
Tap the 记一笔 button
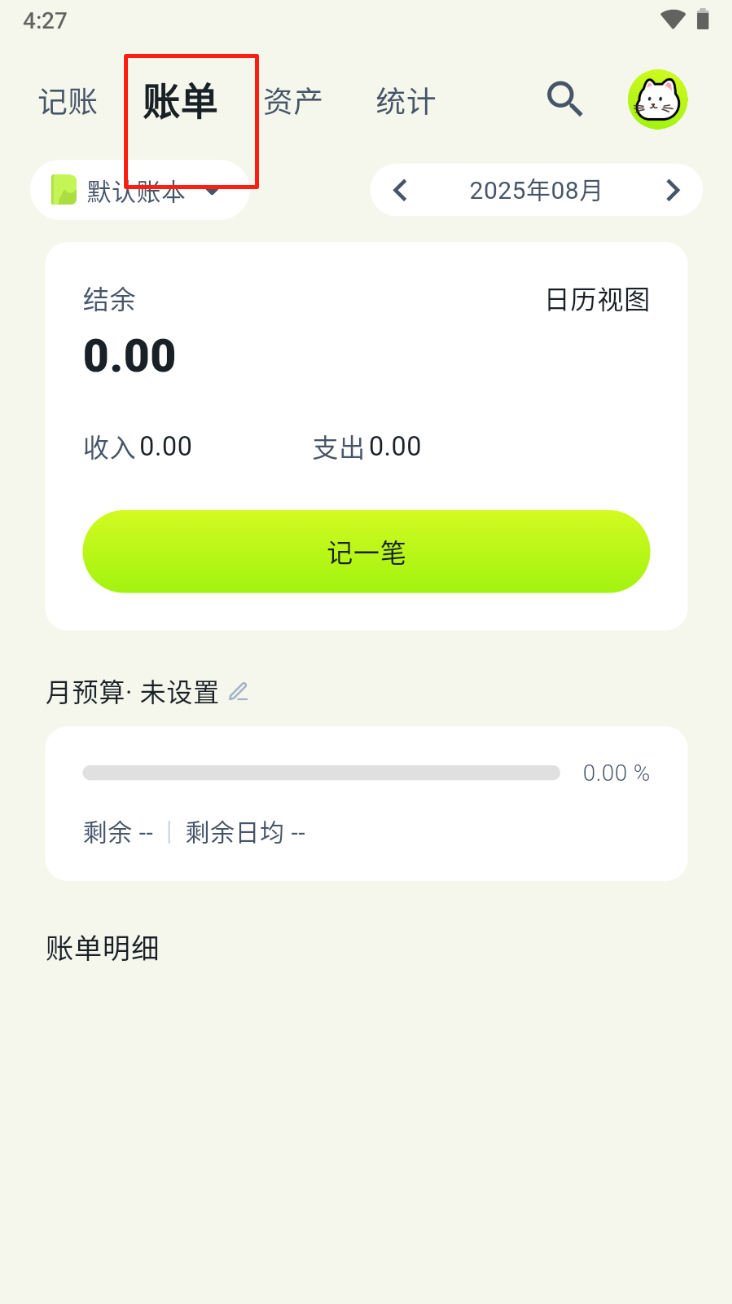[x=366, y=552]
